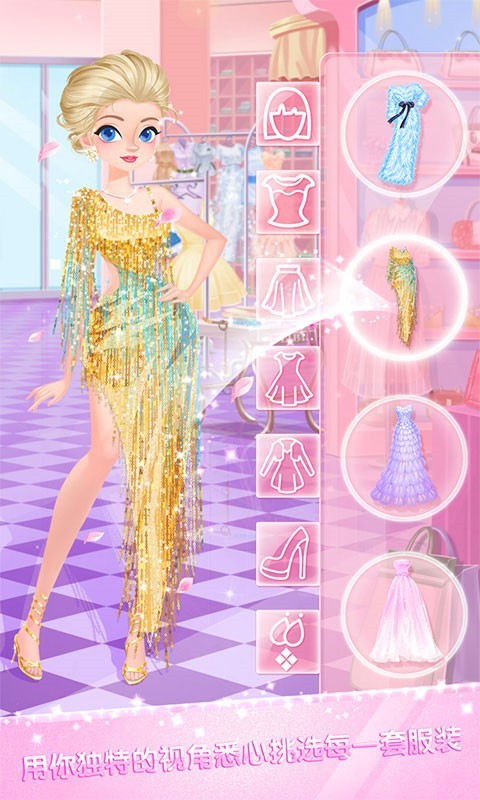This screenshot has width=480, height=800.
Task: Open the tops category
Action: [x=288, y=202]
